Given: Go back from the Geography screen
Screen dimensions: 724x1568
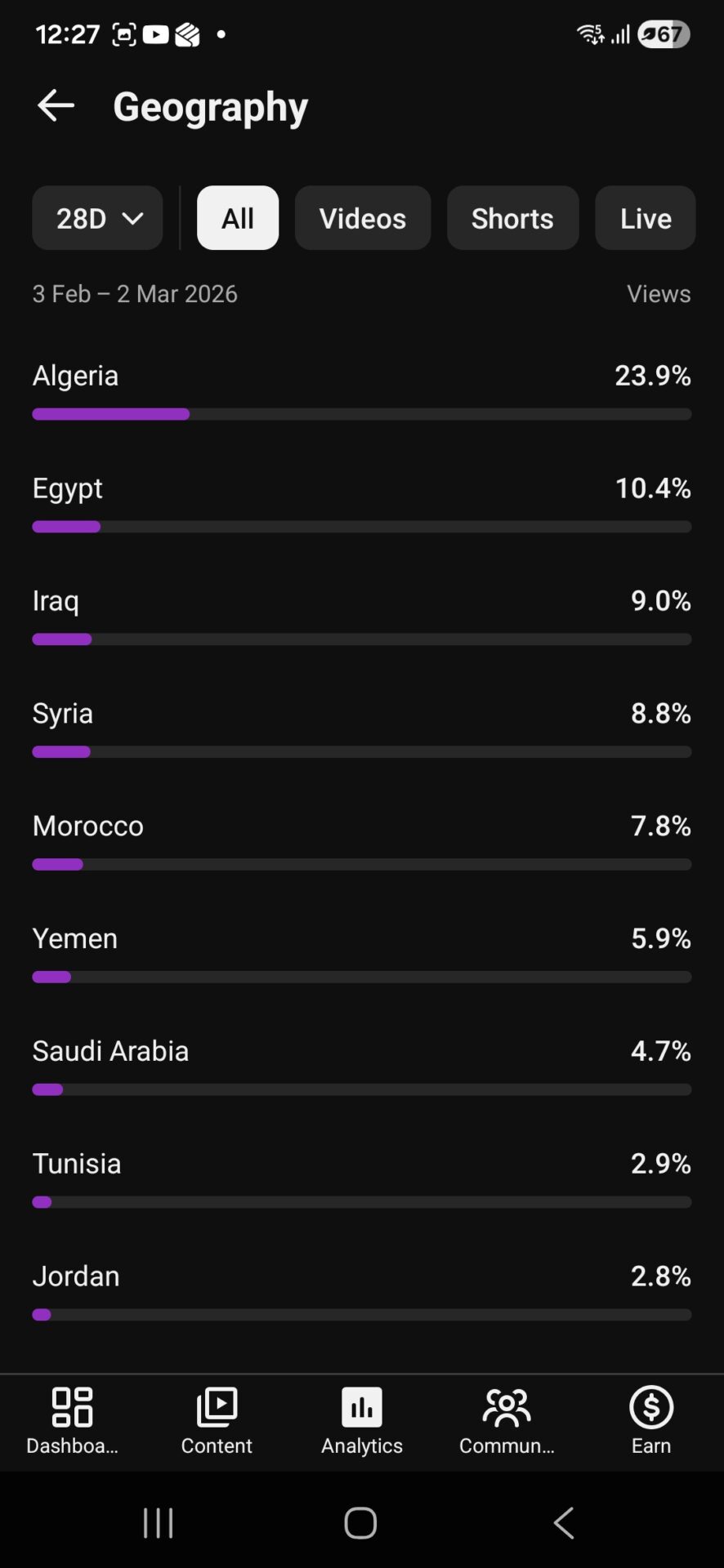Looking at the screenshot, I should pos(56,106).
